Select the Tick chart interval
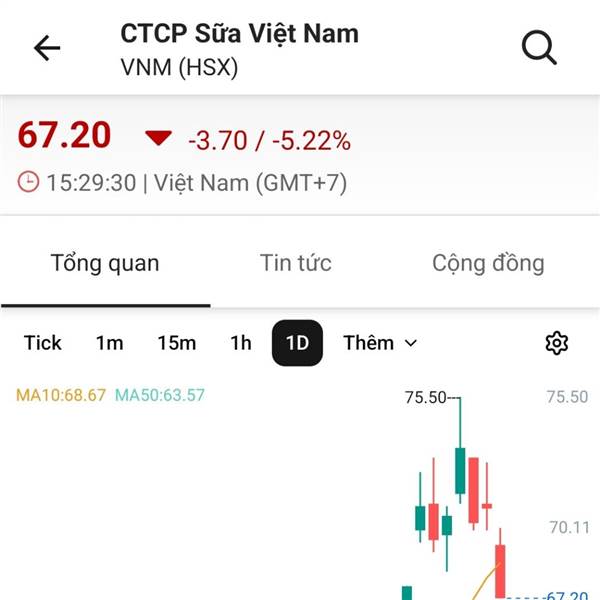Viewport: 600px width, 600px height. click(x=43, y=343)
